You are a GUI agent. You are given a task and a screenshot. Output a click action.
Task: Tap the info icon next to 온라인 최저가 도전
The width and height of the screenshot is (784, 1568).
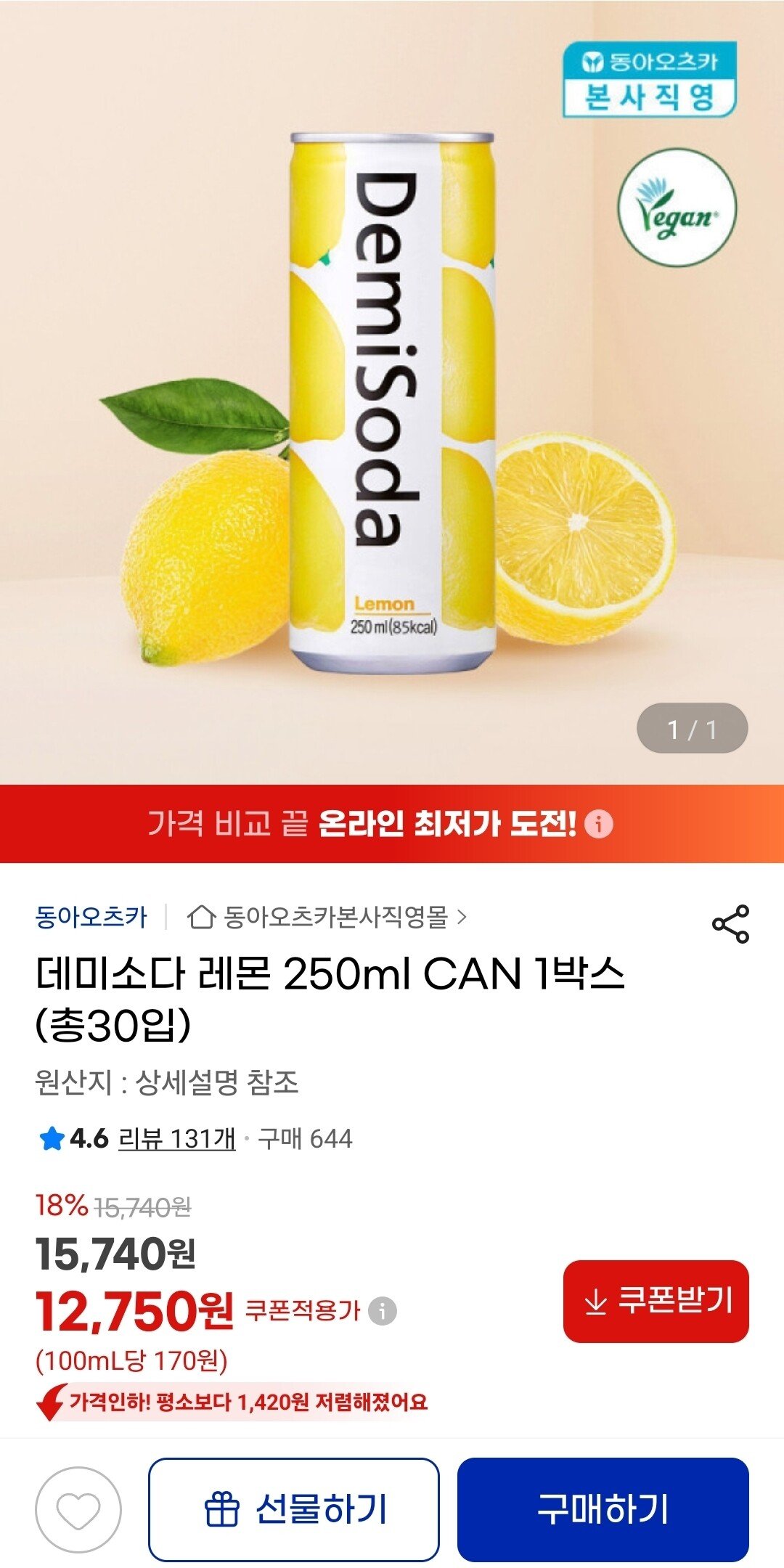[600, 825]
